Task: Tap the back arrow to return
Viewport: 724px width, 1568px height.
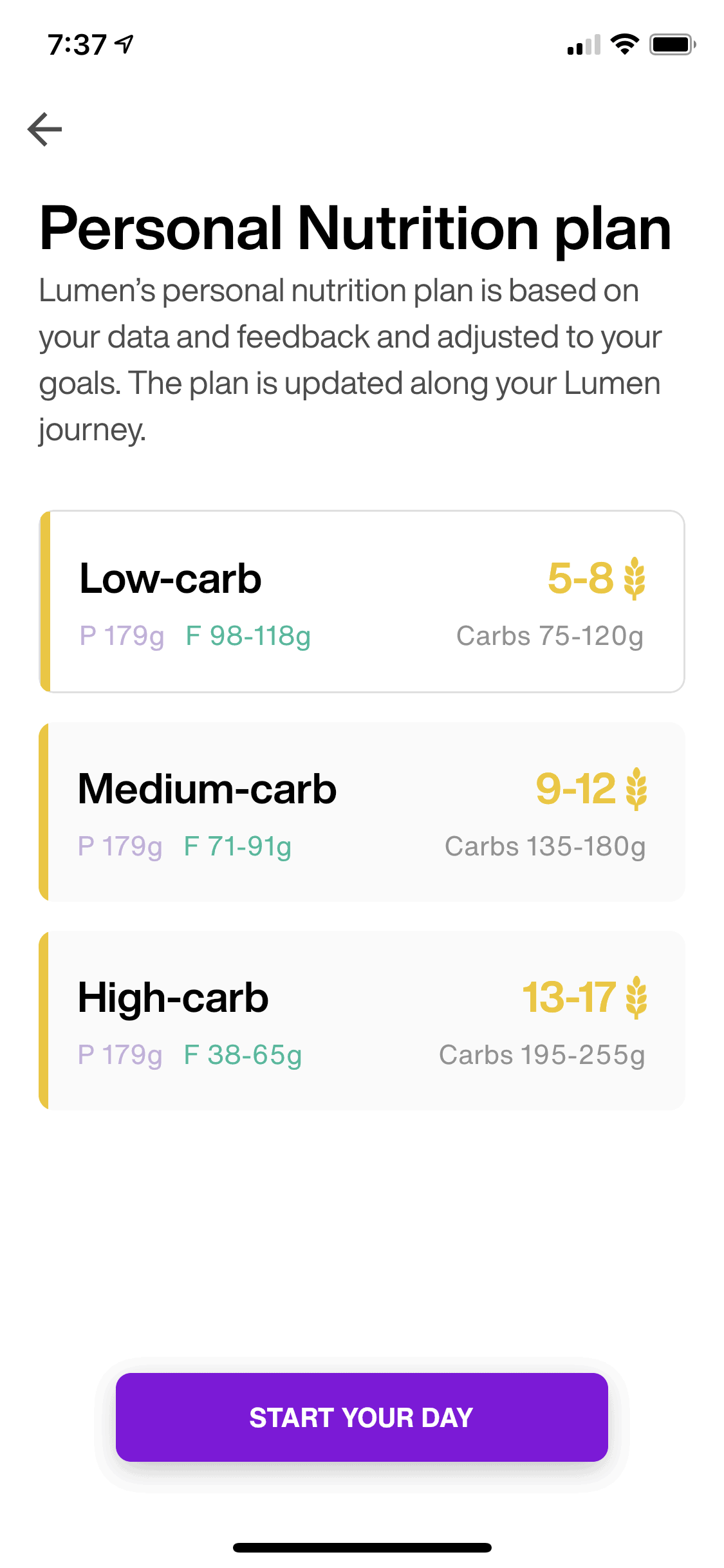Action: tap(44, 129)
